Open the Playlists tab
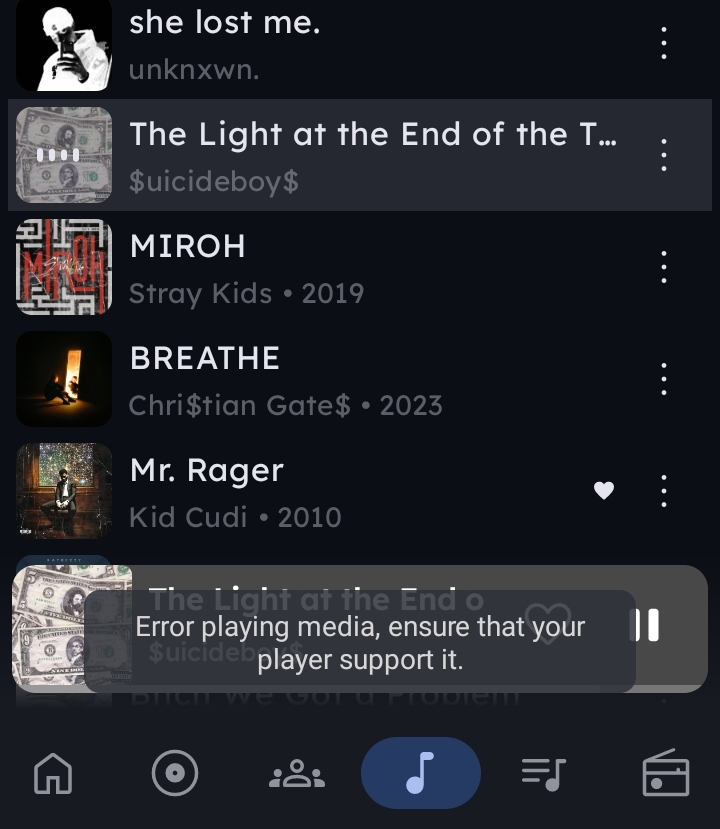The width and height of the screenshot is (720, 829). point(543,773)
